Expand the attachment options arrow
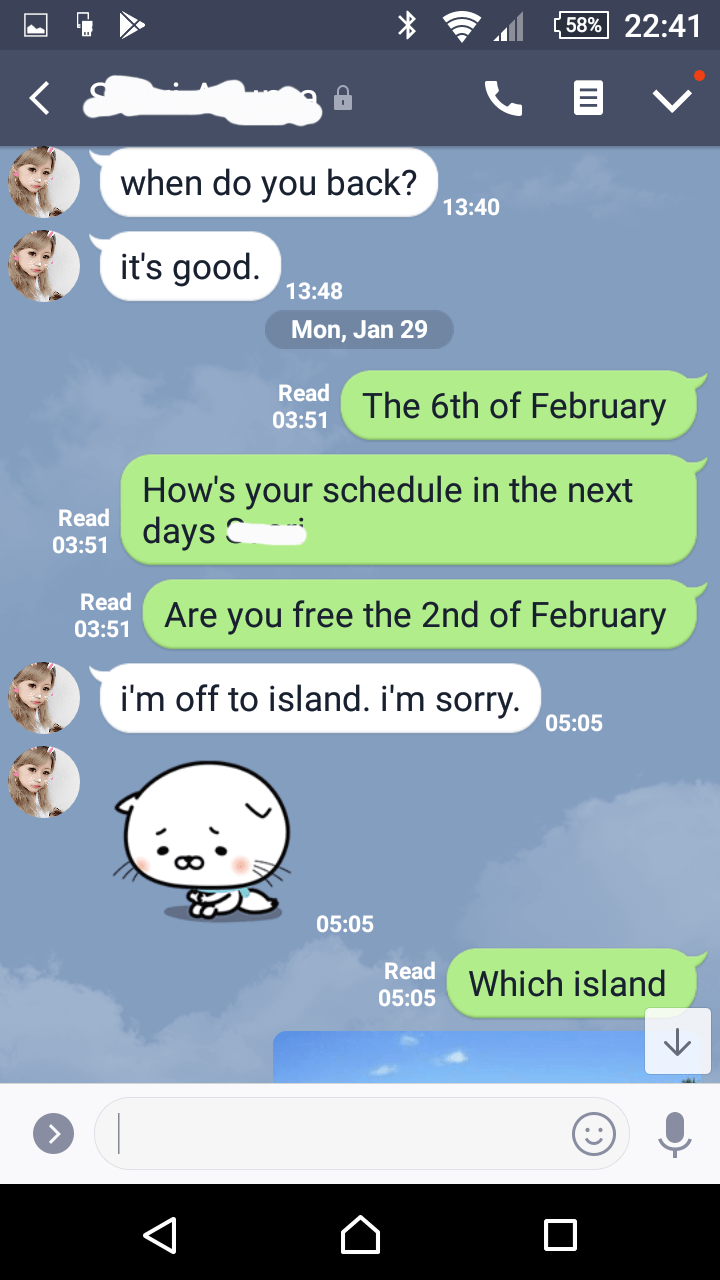 [54, 1134]
